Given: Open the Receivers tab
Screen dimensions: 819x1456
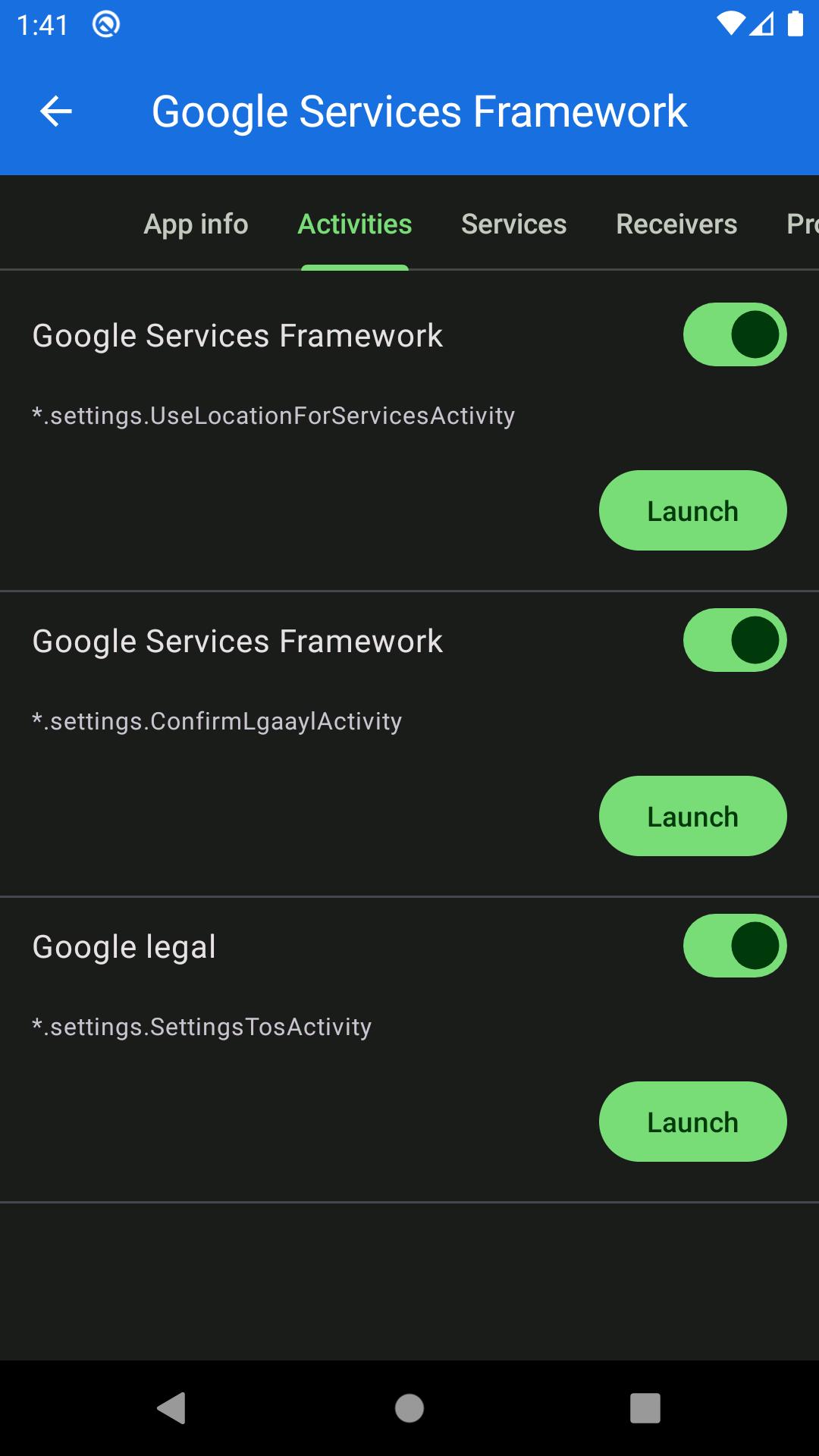Looking at the screenshot, I should click(x=676, y=224).
